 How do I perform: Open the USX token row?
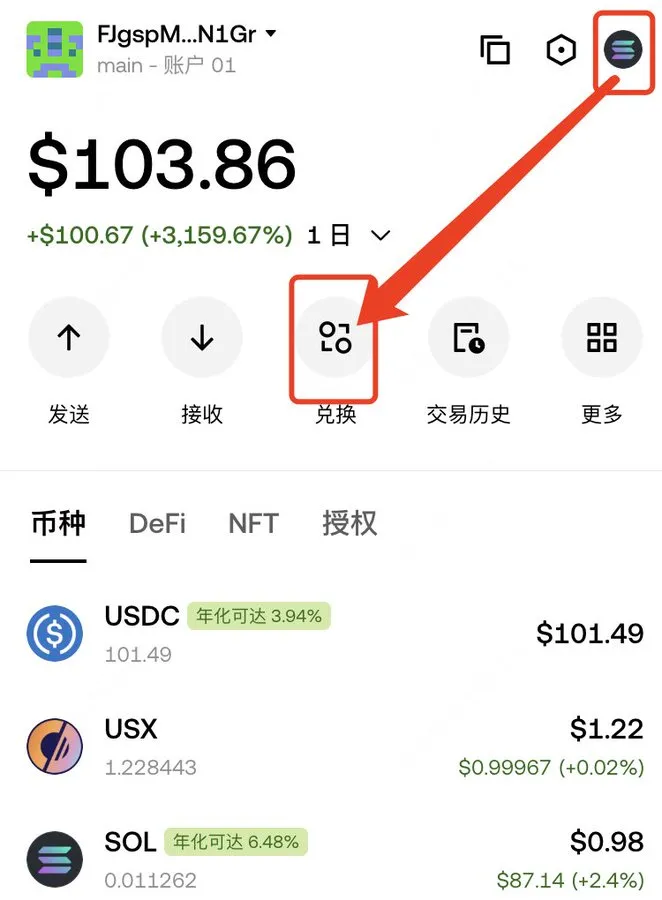[x=330, y=746]
